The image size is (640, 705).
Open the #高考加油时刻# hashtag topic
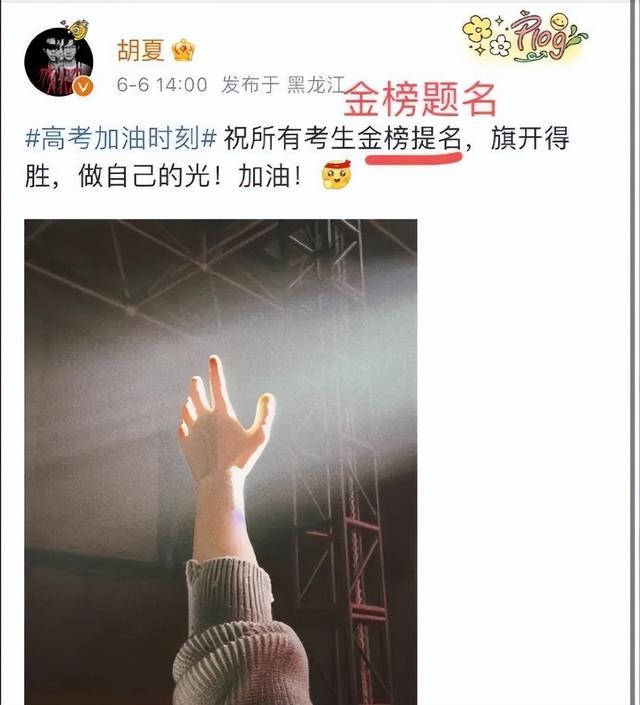pos(120,140)
